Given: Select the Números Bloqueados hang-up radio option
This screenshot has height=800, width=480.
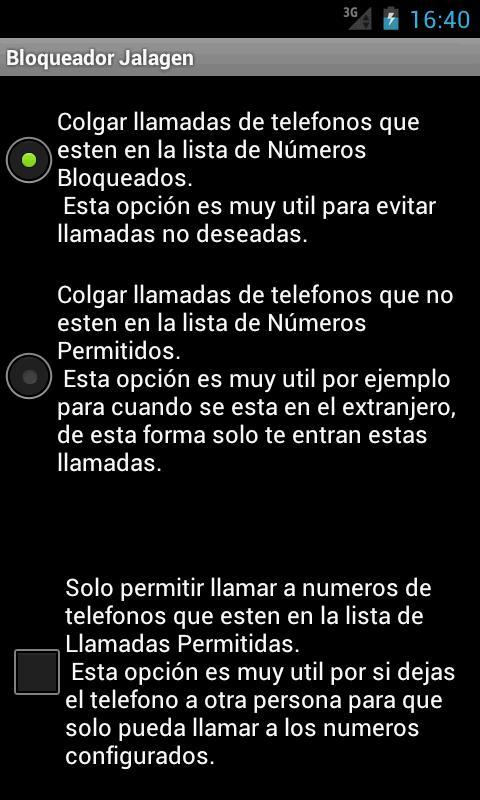Looking at the screenshot, I should click(x=29, y=160).
